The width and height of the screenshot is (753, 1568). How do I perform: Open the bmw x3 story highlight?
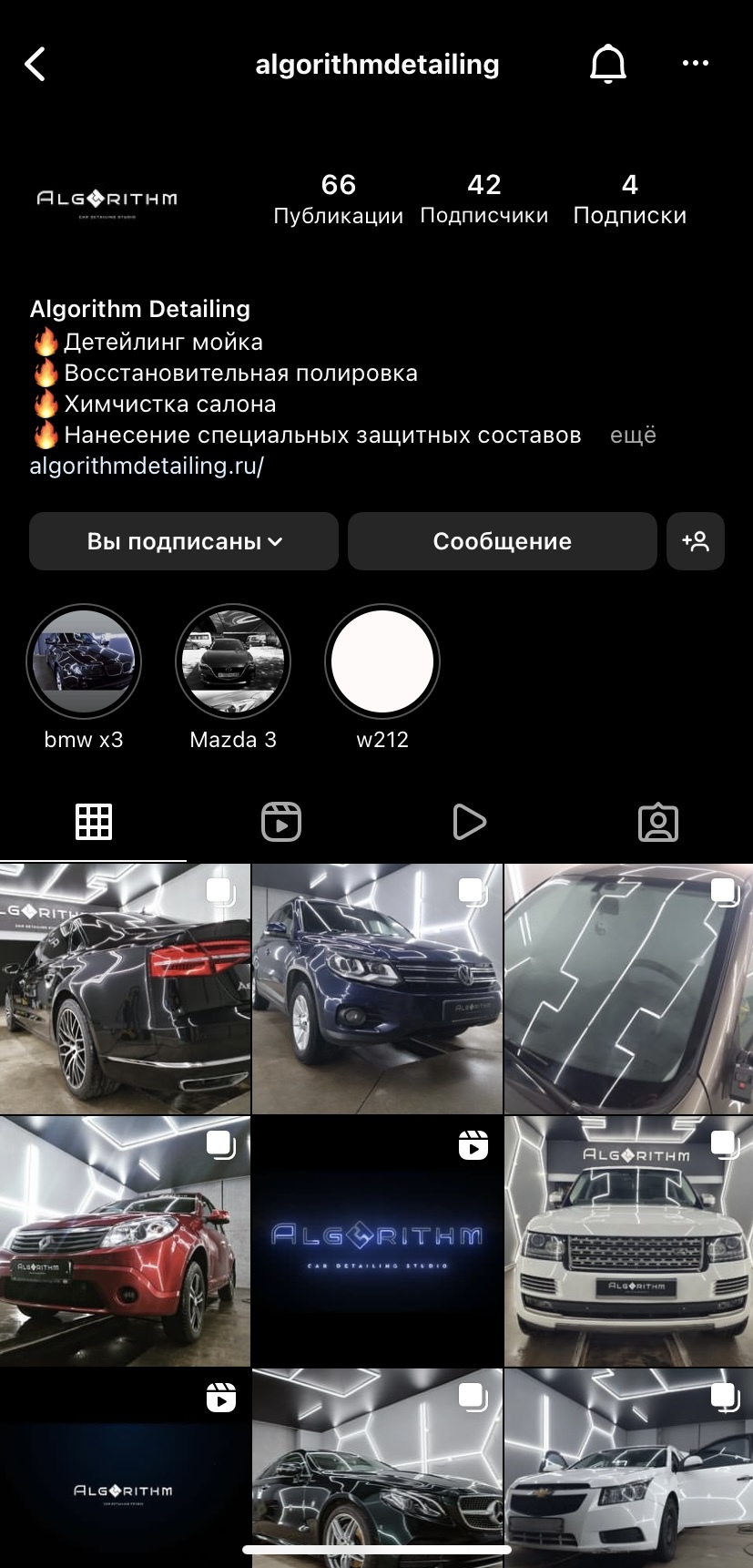tap(83, 661)
